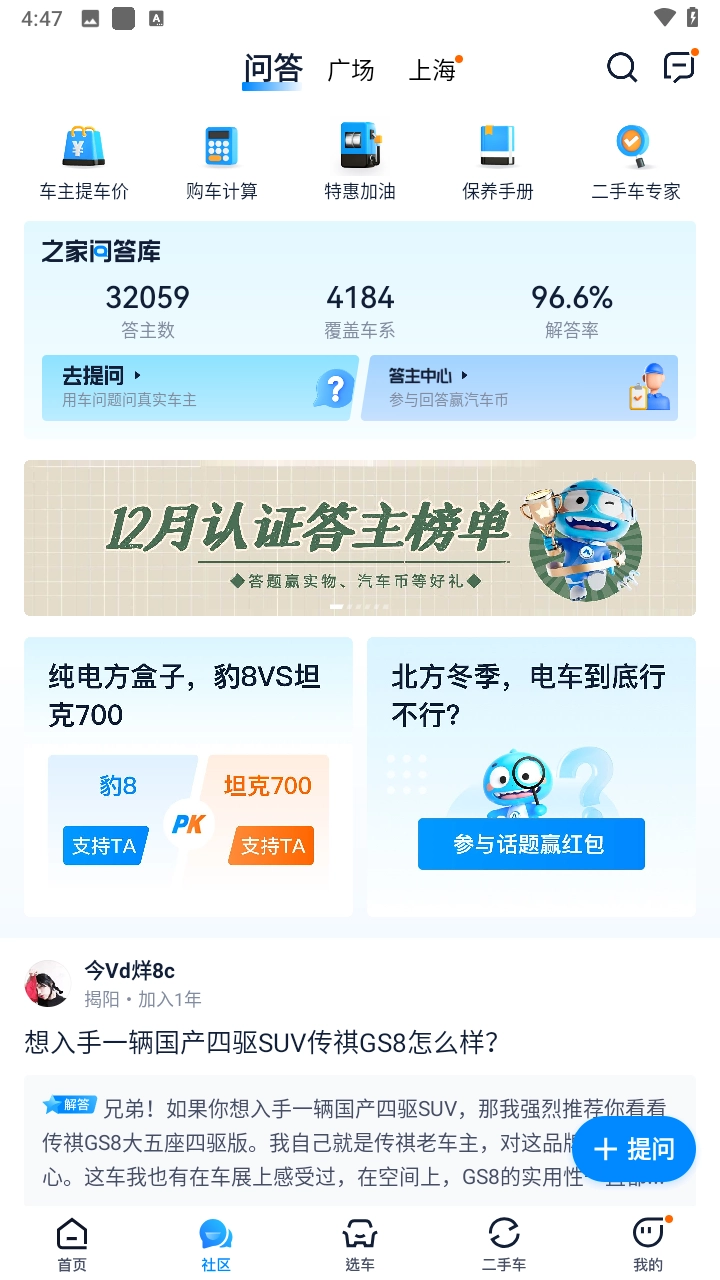Open the 保养手册 maintenance handbook icon

498,146
